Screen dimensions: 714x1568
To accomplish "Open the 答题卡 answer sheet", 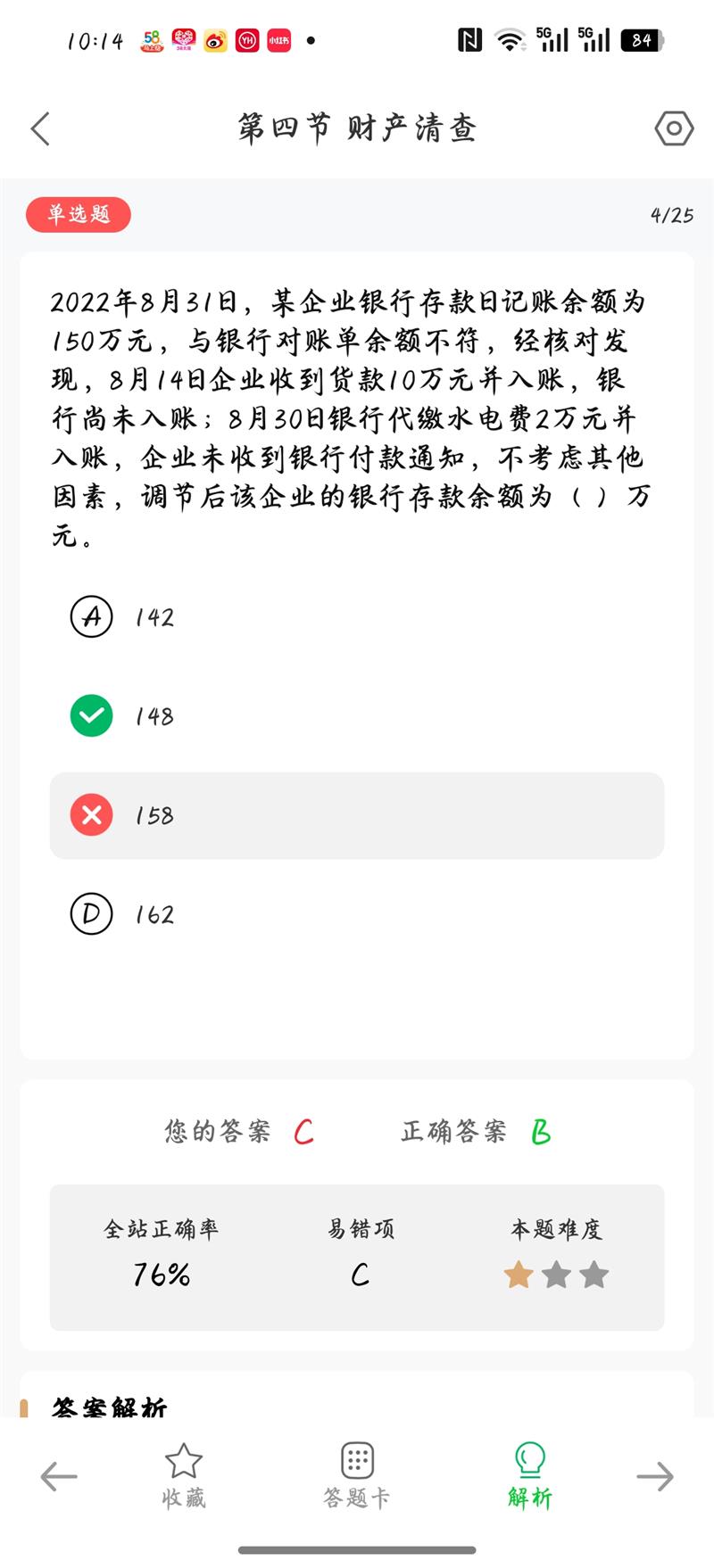I will 357,1475.
